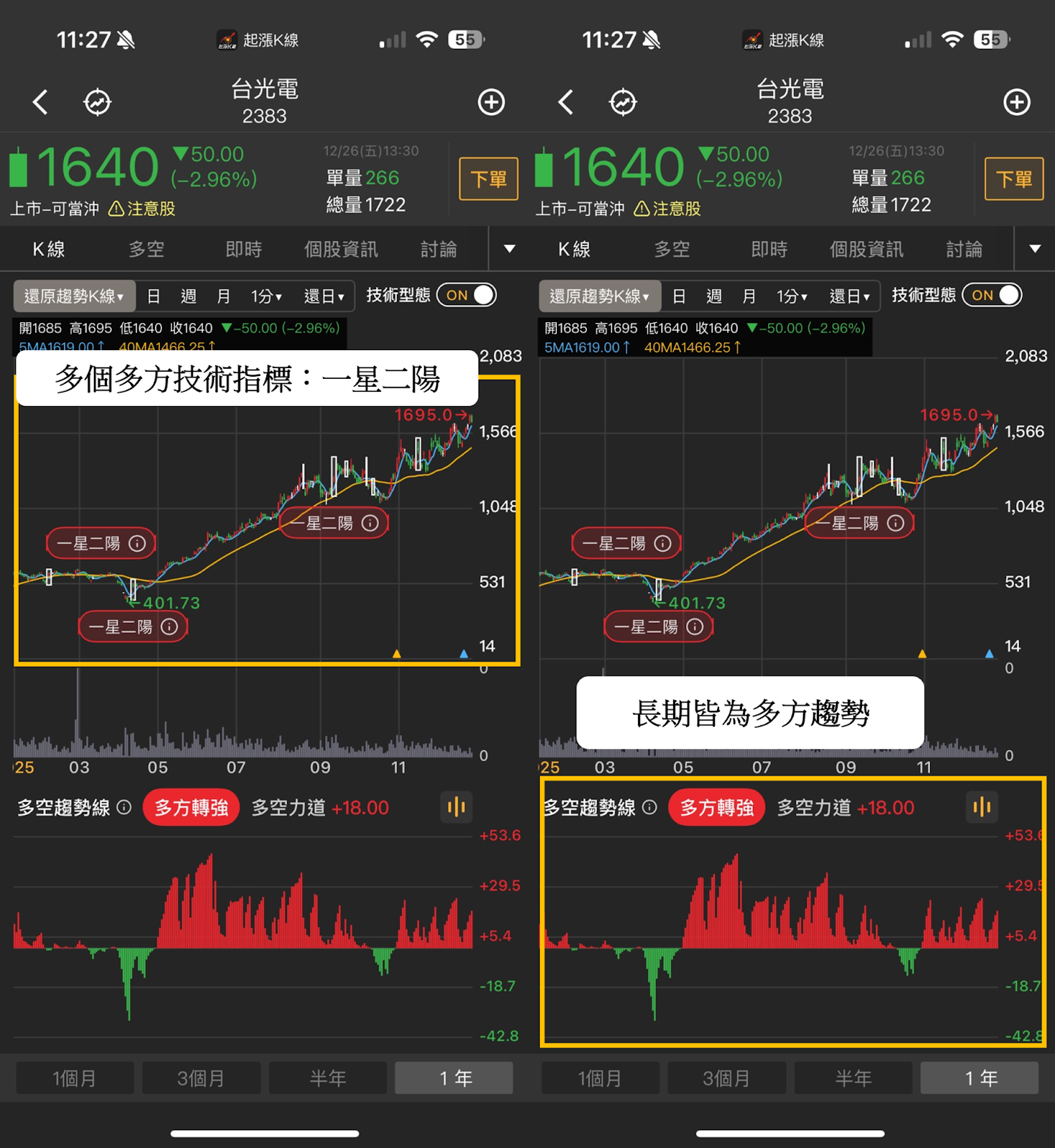Tap the 下單 order button
Screen dimensions: 1055x1148
(x=488, y=179)
